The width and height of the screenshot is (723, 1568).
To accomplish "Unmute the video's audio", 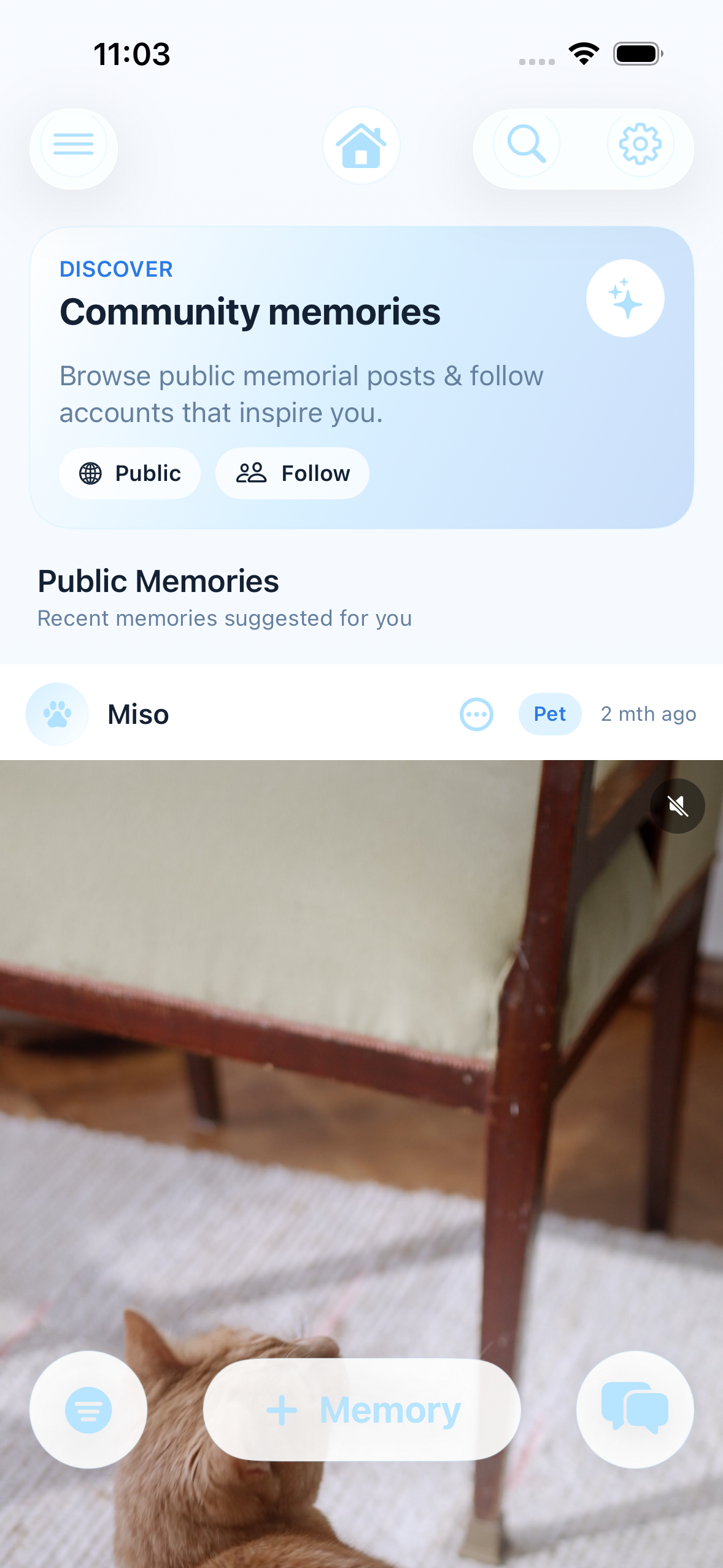I will tap(677, 805).
